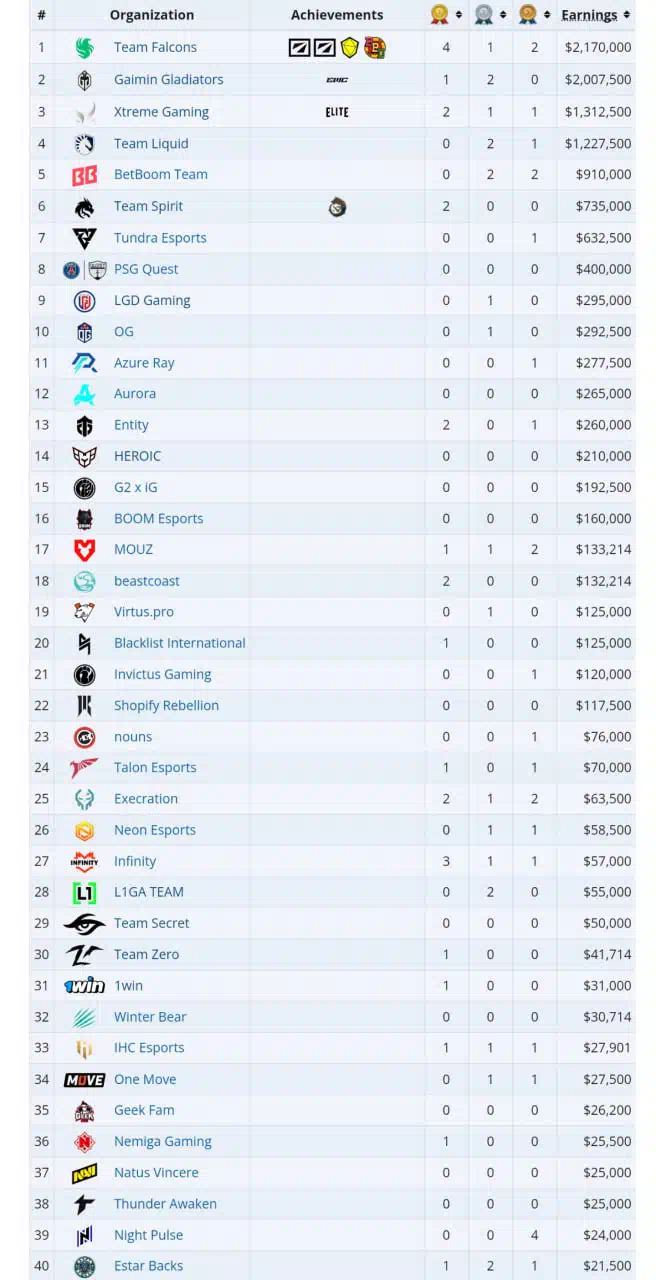View PSG Quest team link
Screen dimensions: 656x1280
tap(146, 269)
